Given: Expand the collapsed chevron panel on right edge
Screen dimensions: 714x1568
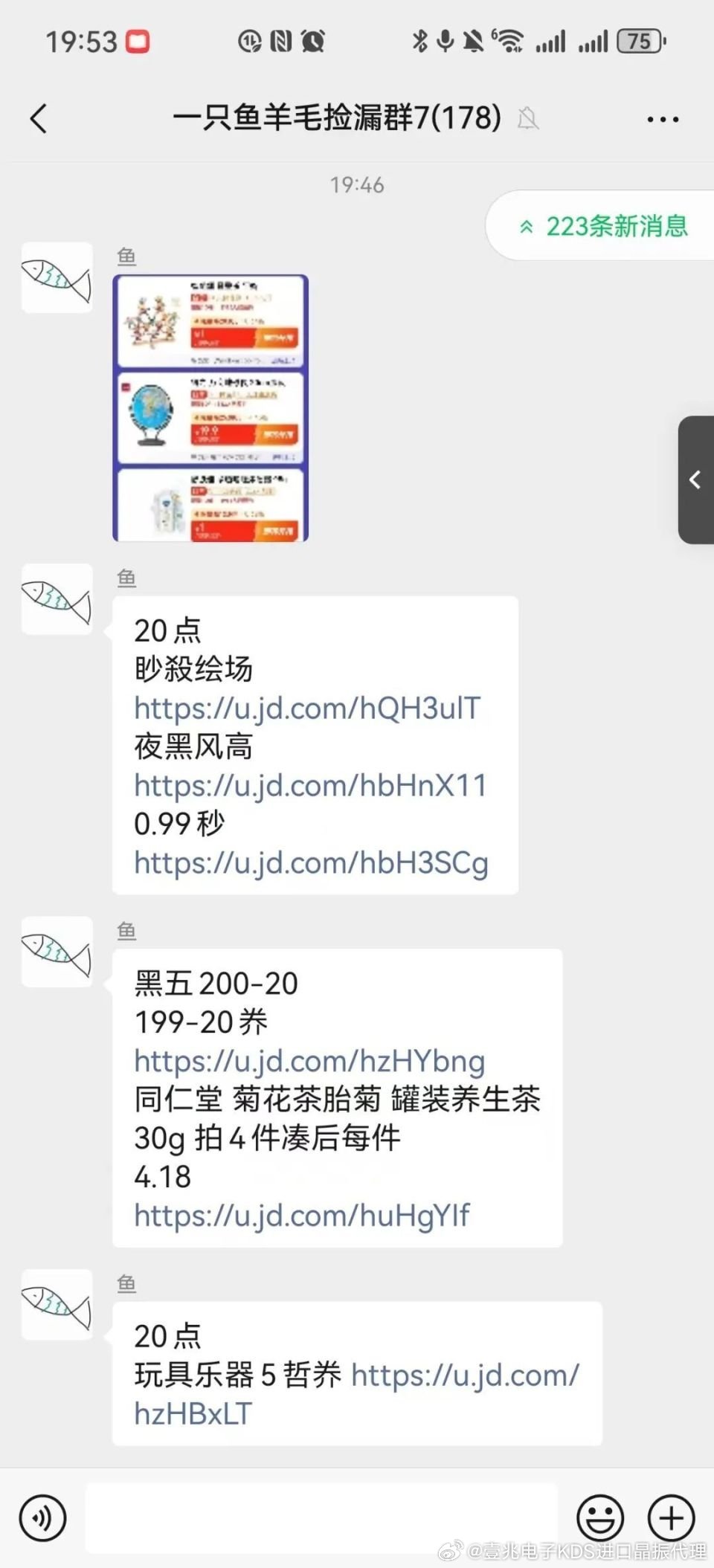Looking at the screenshot, I should [x=694, y=481].
